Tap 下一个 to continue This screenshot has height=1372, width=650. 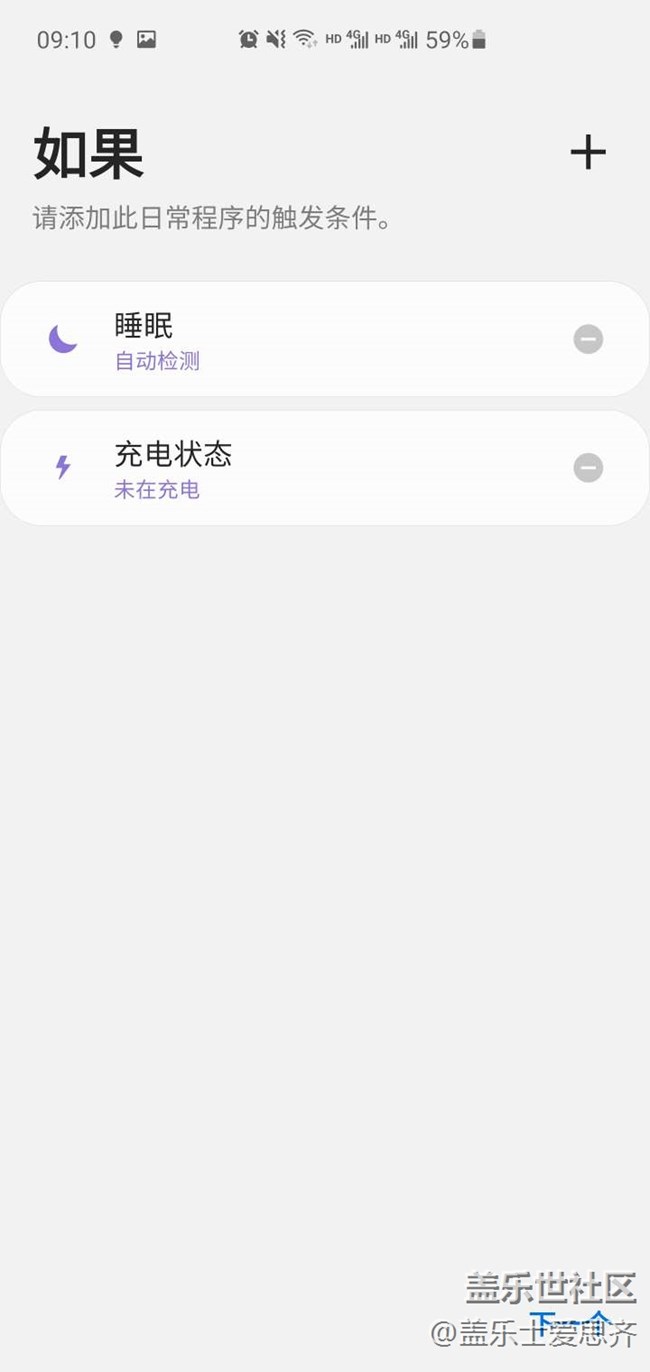point(570,1322)
